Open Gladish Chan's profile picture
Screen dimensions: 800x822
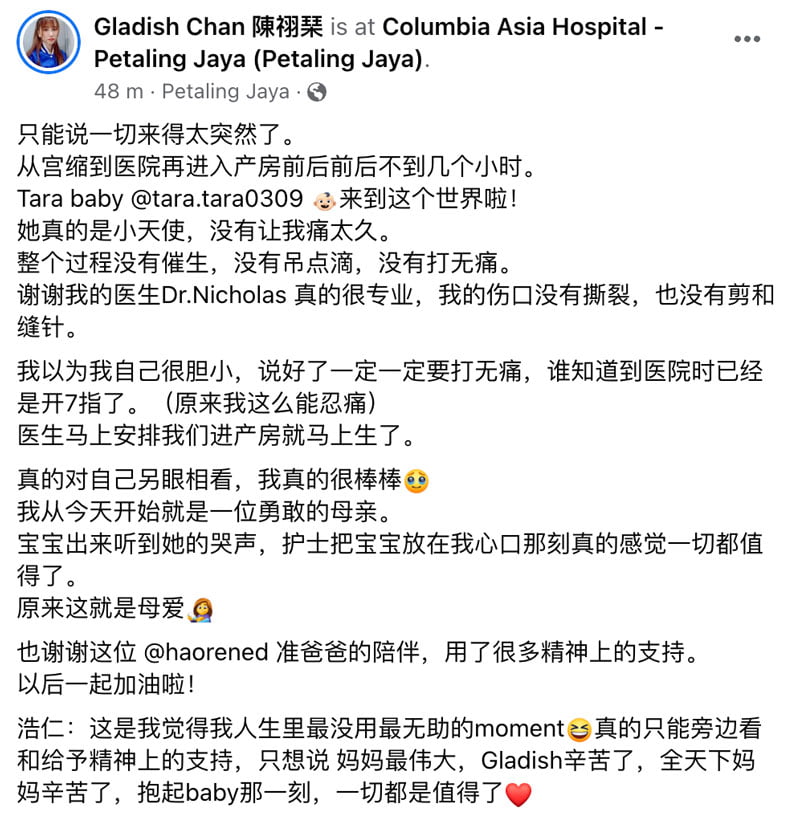point(48,43)
